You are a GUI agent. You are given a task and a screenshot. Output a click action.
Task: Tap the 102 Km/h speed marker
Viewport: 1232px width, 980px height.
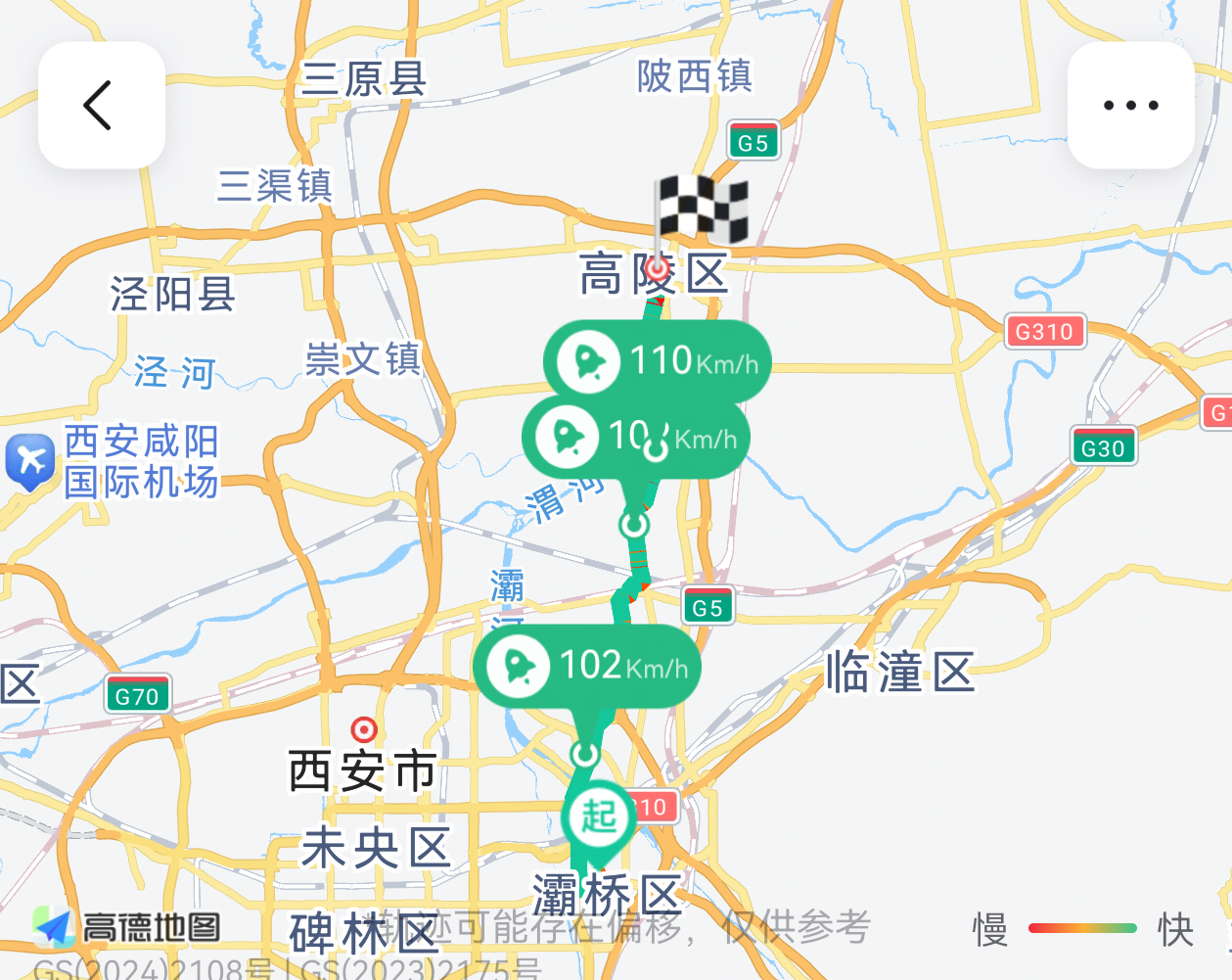coord(587,667)
